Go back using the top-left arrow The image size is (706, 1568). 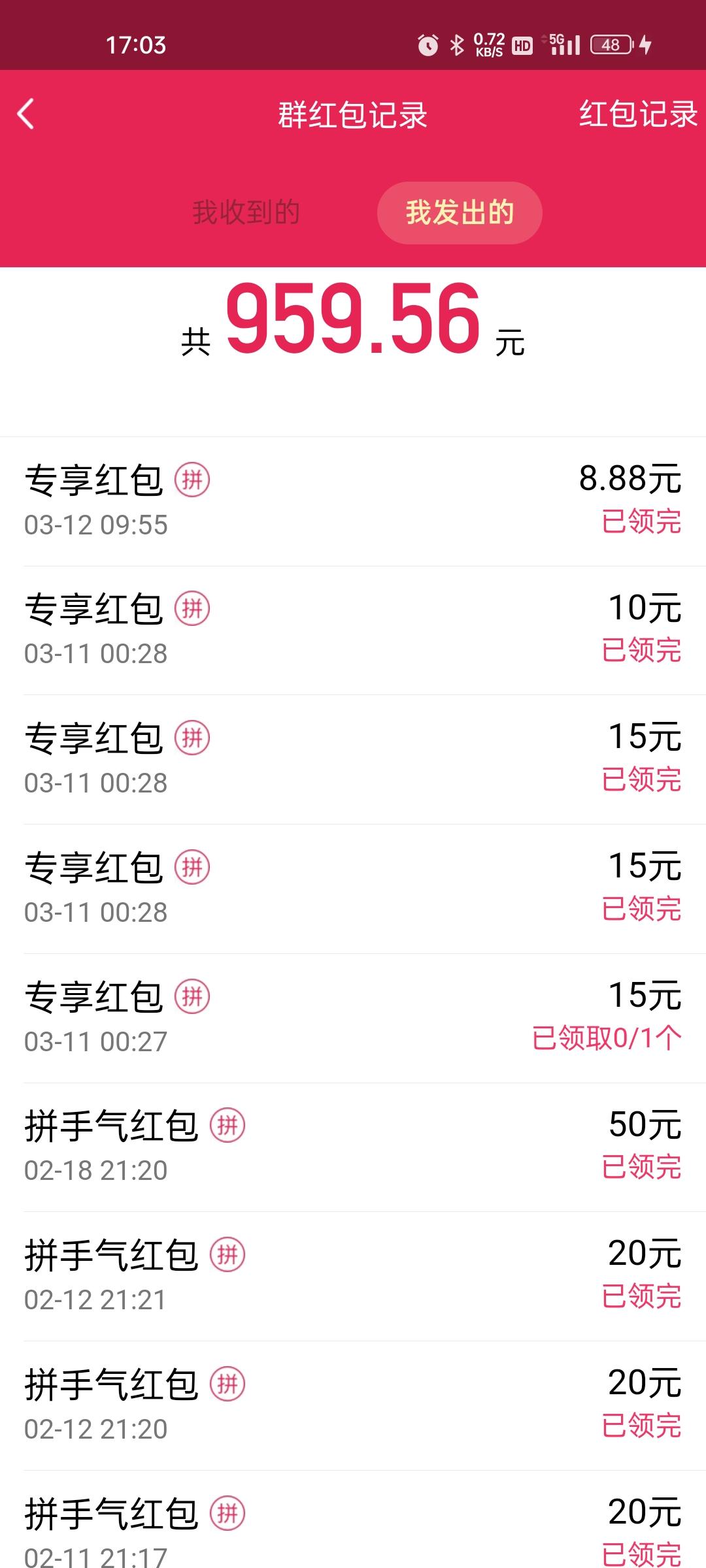[26, 114]
